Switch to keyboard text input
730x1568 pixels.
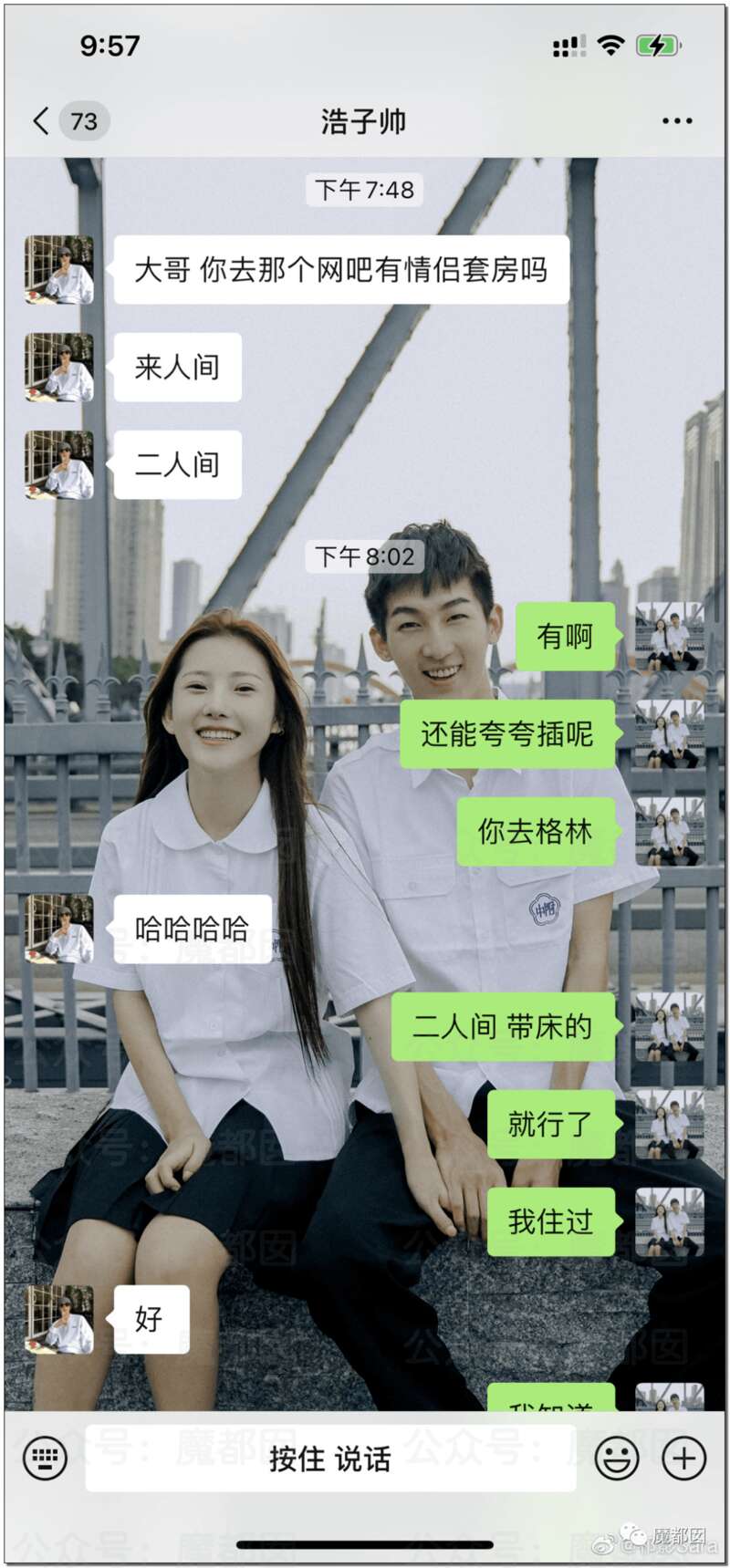tap(45, 1459)
